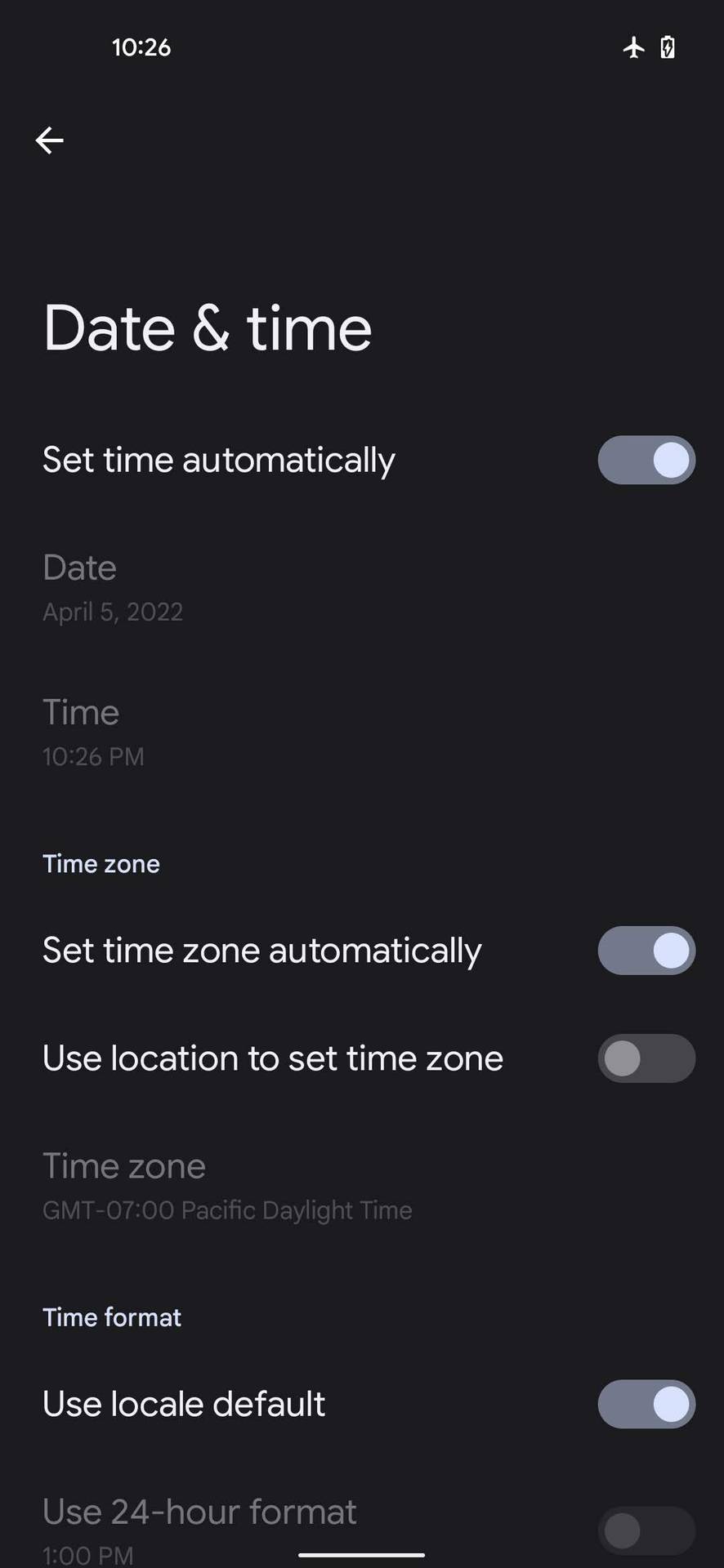Viewport: 724px width, 1568px height.
Task: Turn off Set time automatically
Action: 646,460
